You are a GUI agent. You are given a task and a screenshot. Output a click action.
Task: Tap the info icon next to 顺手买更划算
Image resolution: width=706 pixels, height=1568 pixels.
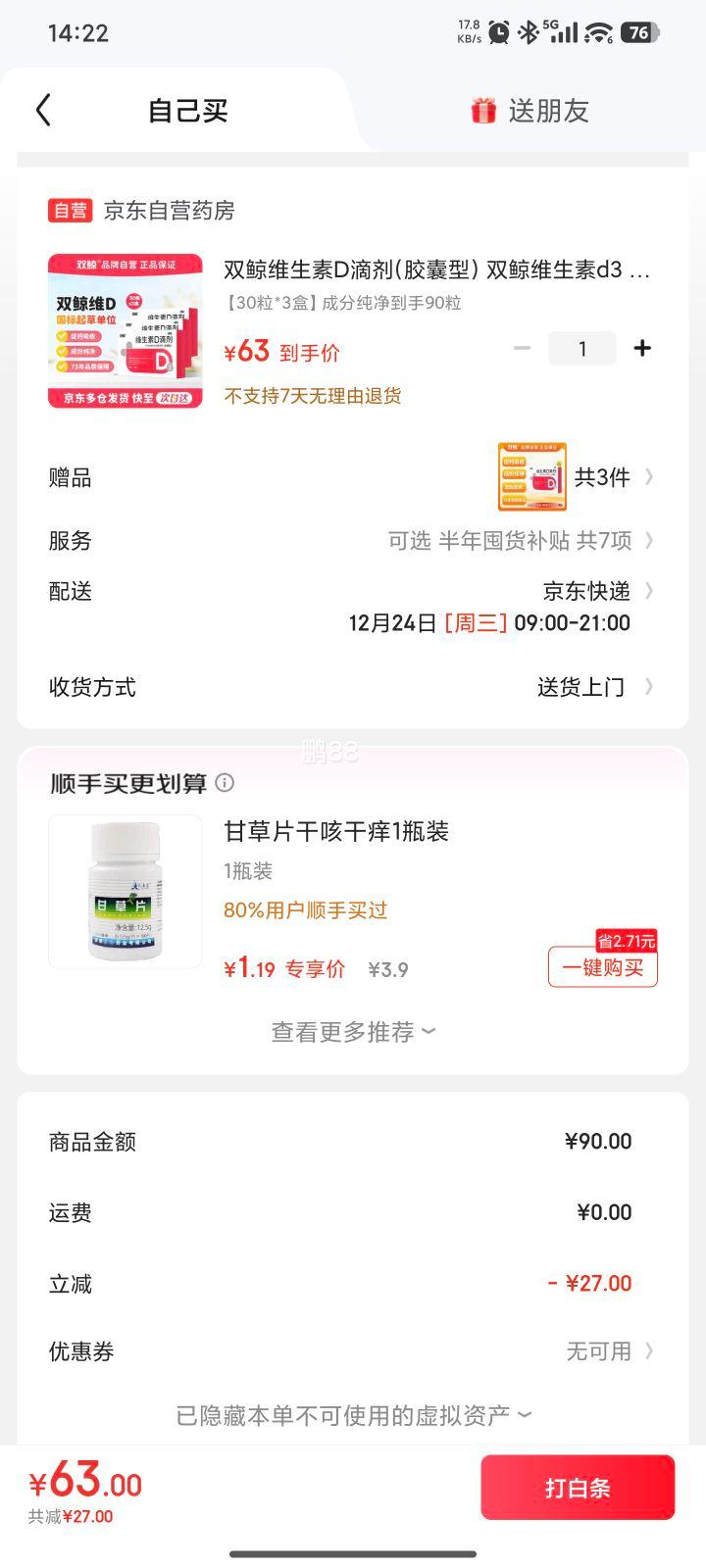click(x=227, y=783)
